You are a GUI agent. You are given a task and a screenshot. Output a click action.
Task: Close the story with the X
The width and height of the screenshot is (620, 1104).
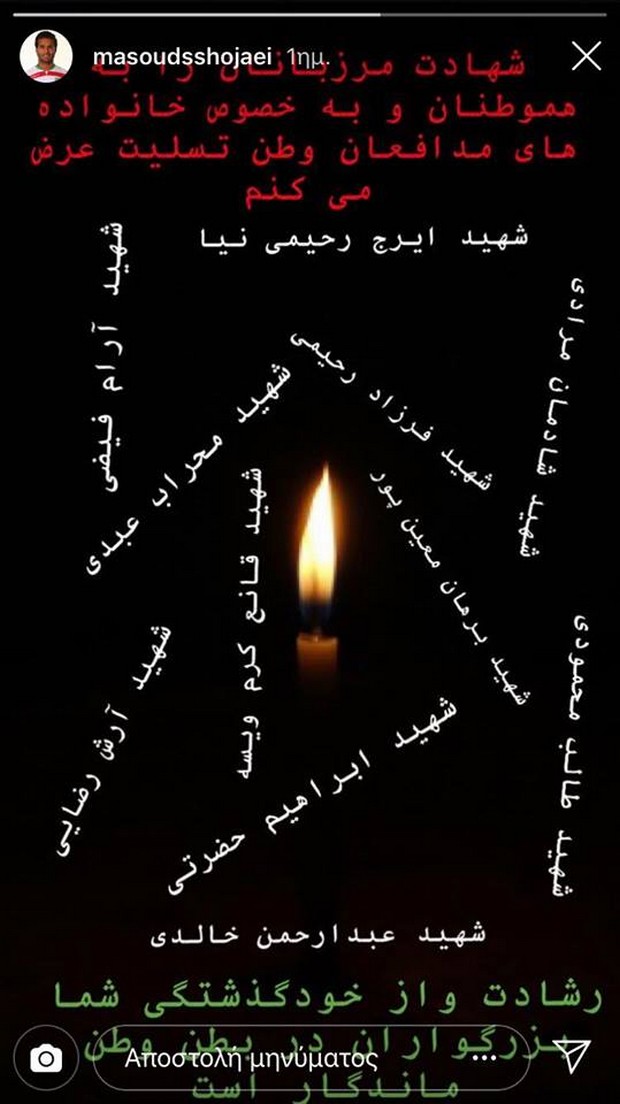tap(585, 59)
